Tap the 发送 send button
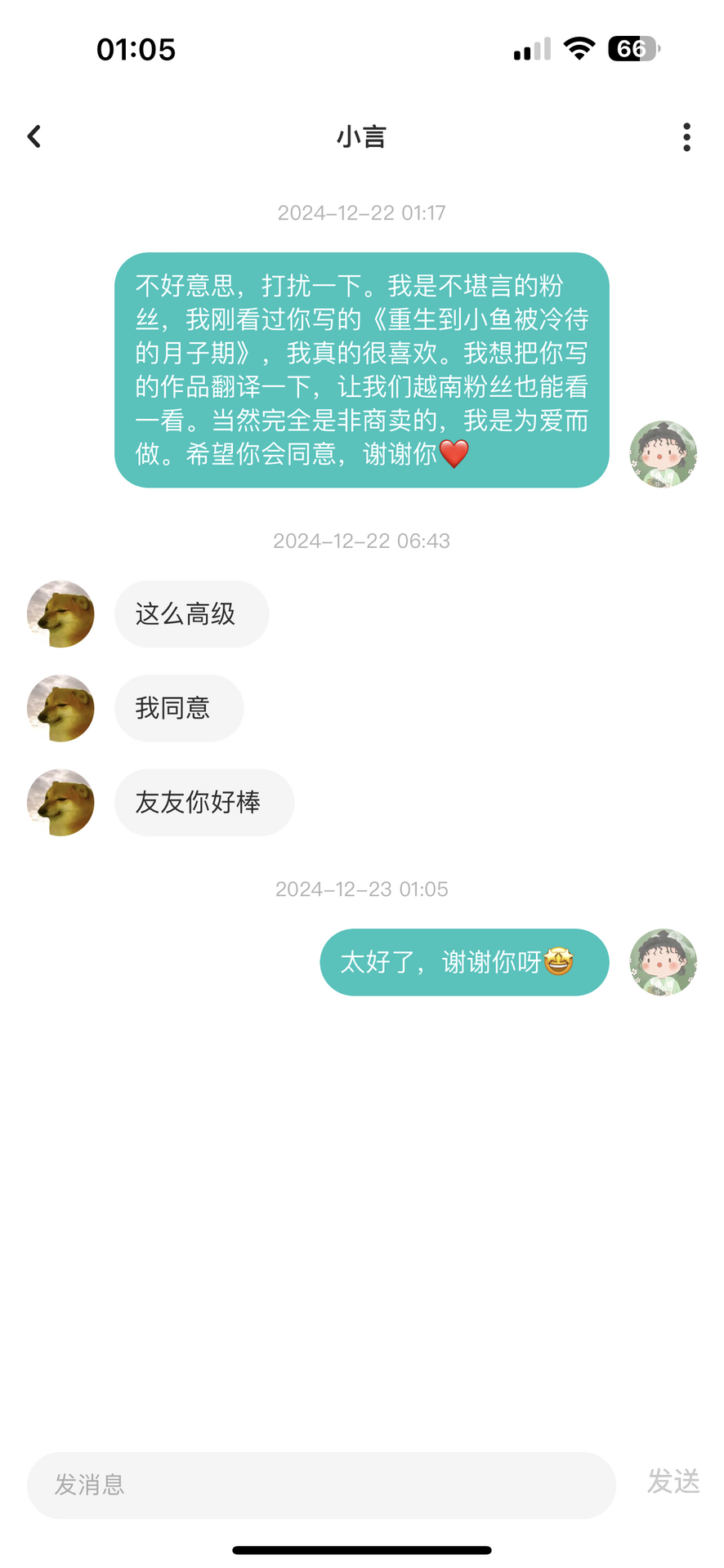Screen dimensions: 724x1568 [673, 1481]
